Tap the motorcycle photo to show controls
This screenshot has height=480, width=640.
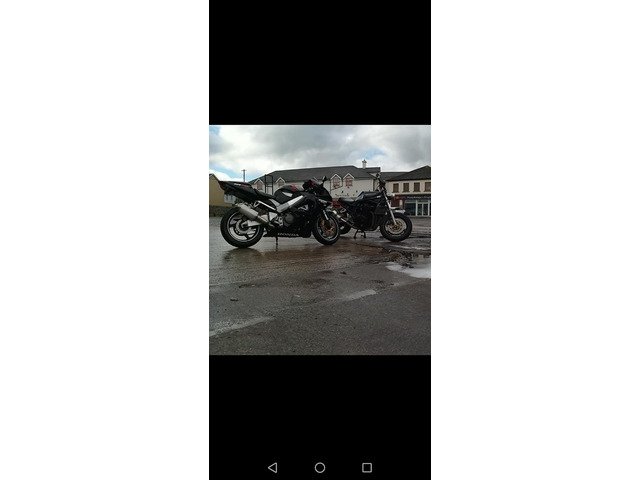(x=320, y=240)
